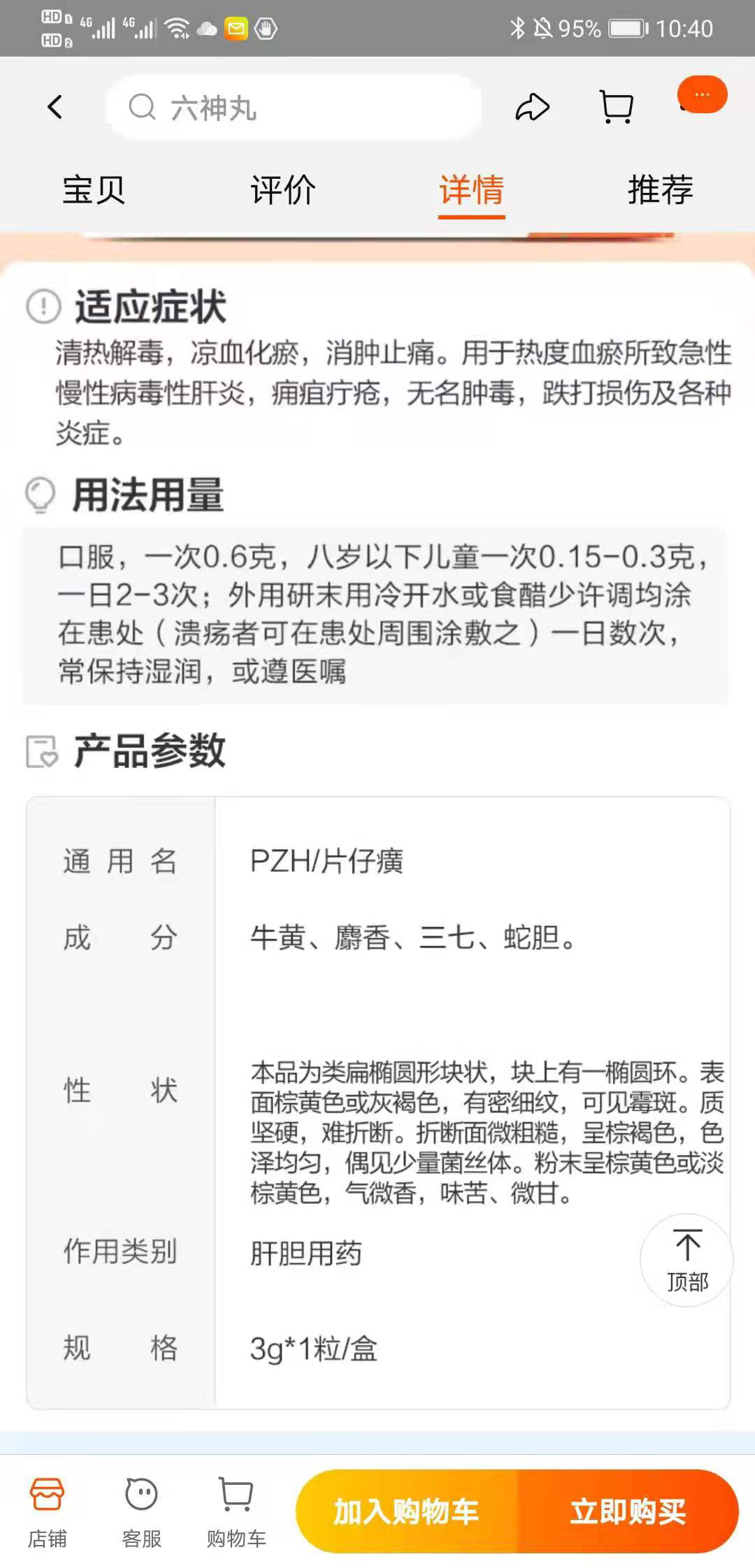
Task: Select the 详情 tab
Action: 472,190
